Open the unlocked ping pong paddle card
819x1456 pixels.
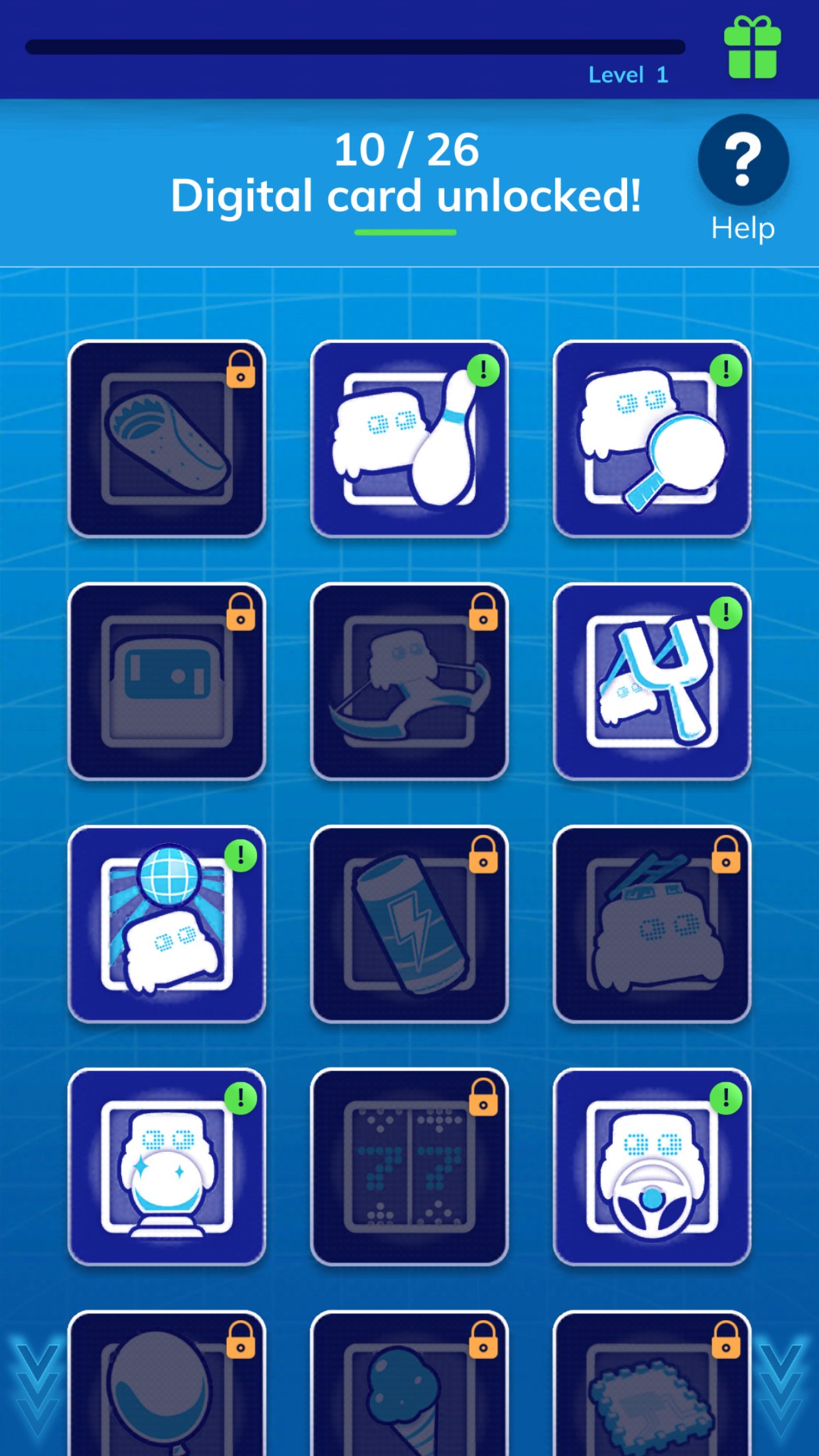click(652, 439)
